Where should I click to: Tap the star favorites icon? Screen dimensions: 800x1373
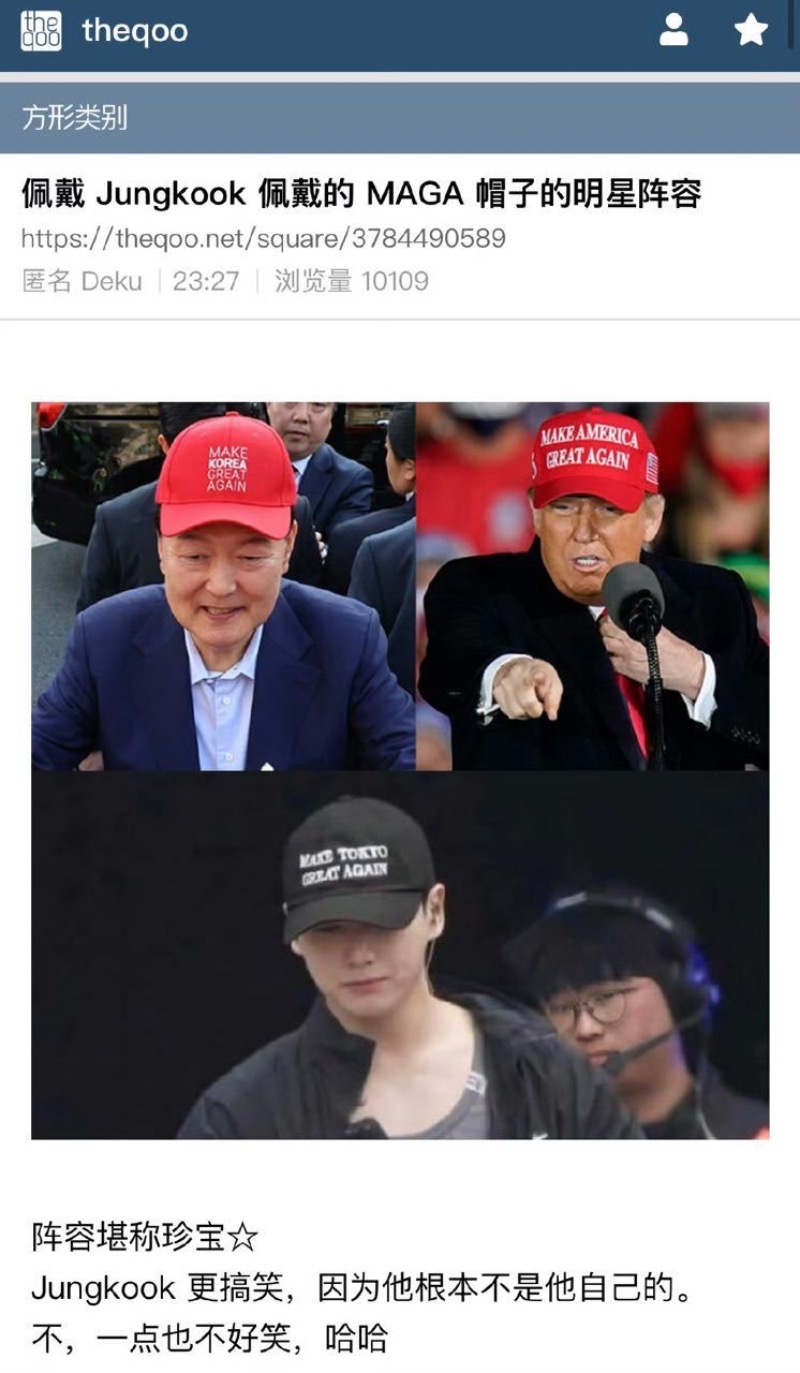tap(750, 30)
